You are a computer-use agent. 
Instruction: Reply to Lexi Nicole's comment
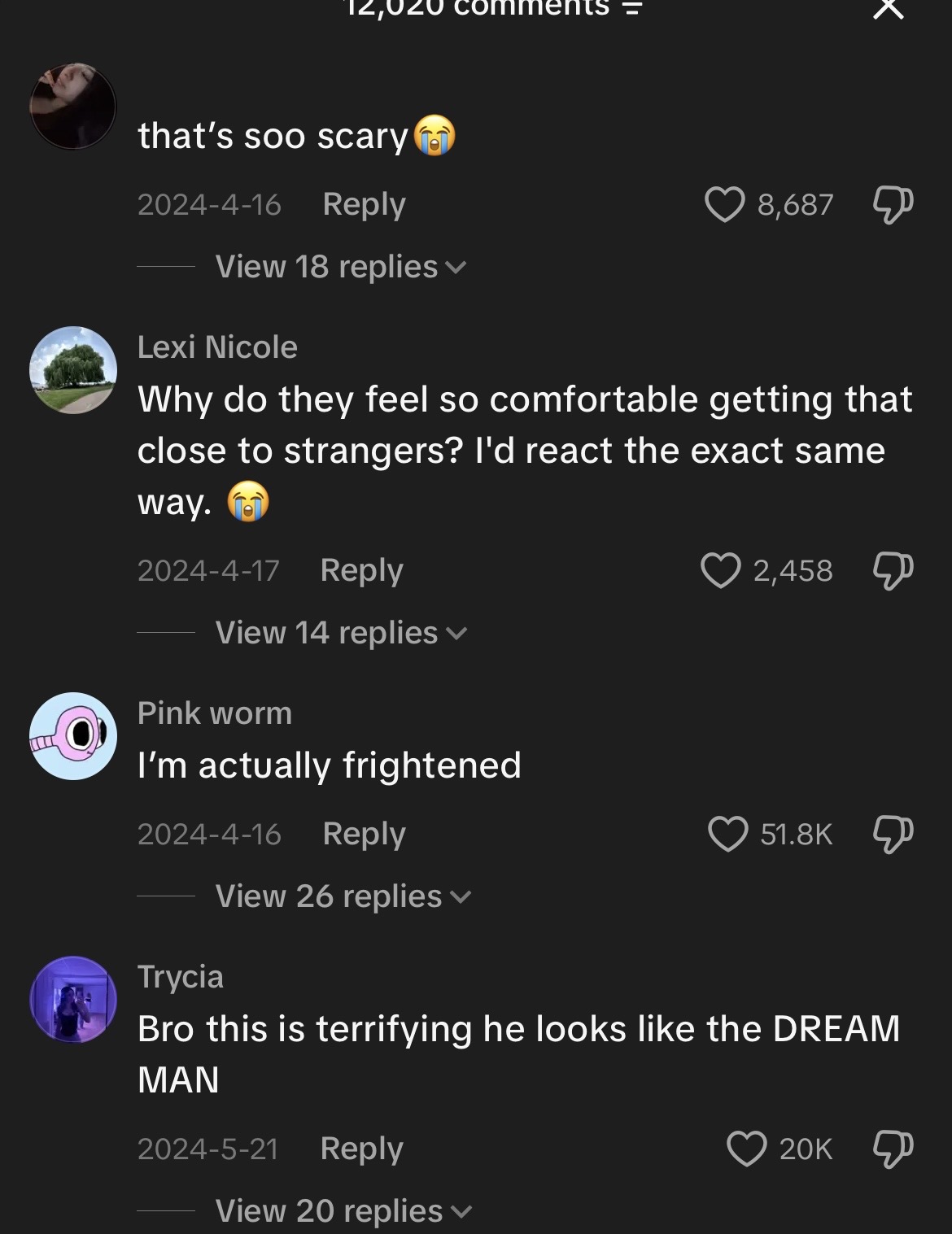coord(362,570)
